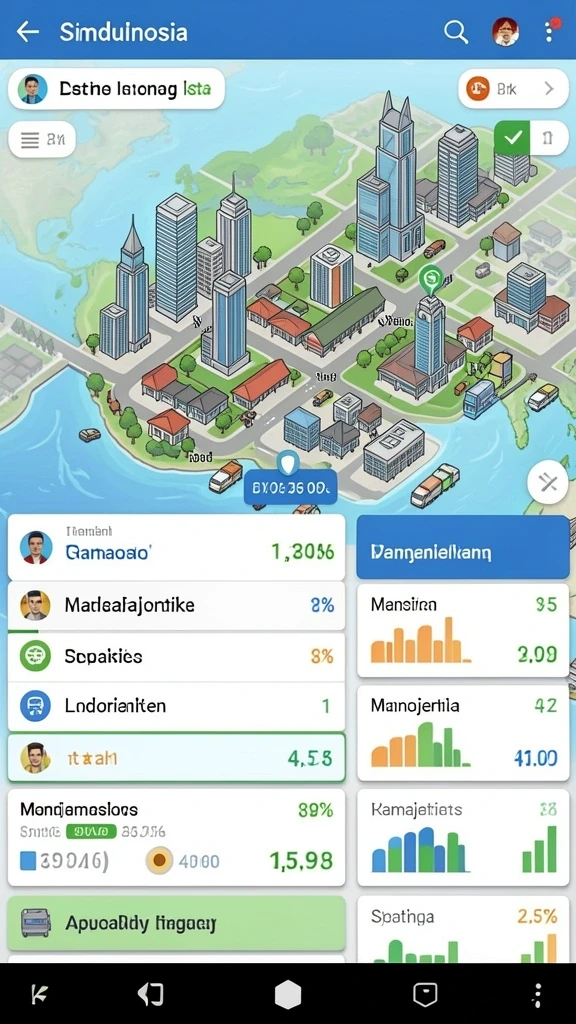The width and height of the screenshot is (576, 1024).
Task: Select the highlighted row showing 4,58
Action: coord(176,758)
